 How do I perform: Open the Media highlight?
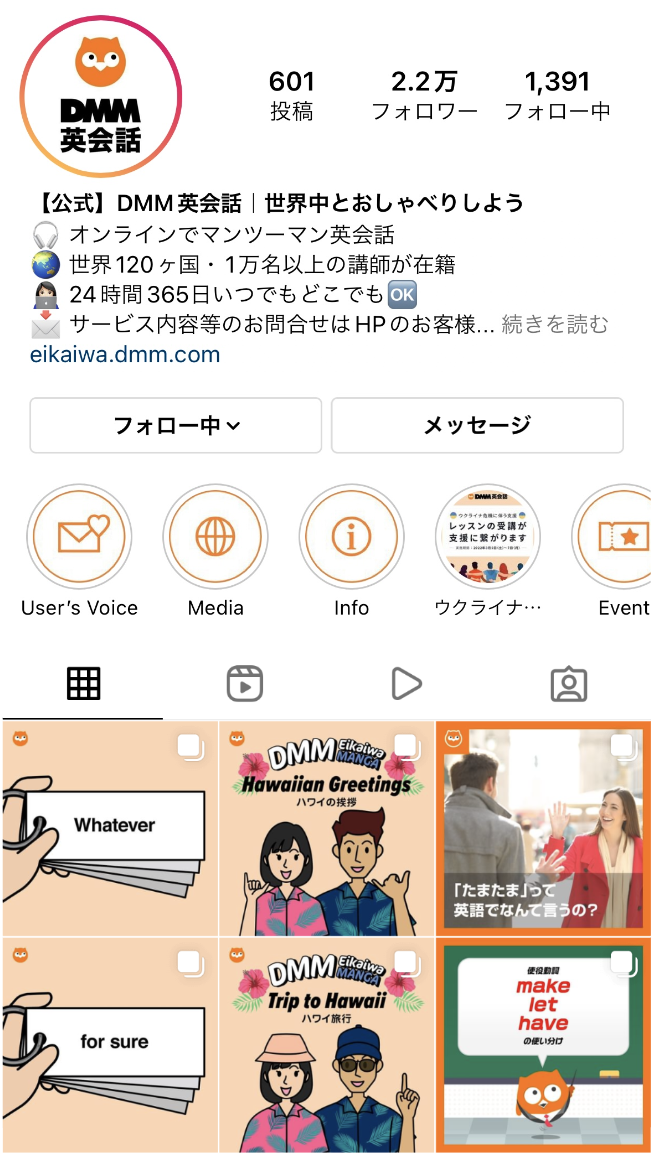click(215, 538)
